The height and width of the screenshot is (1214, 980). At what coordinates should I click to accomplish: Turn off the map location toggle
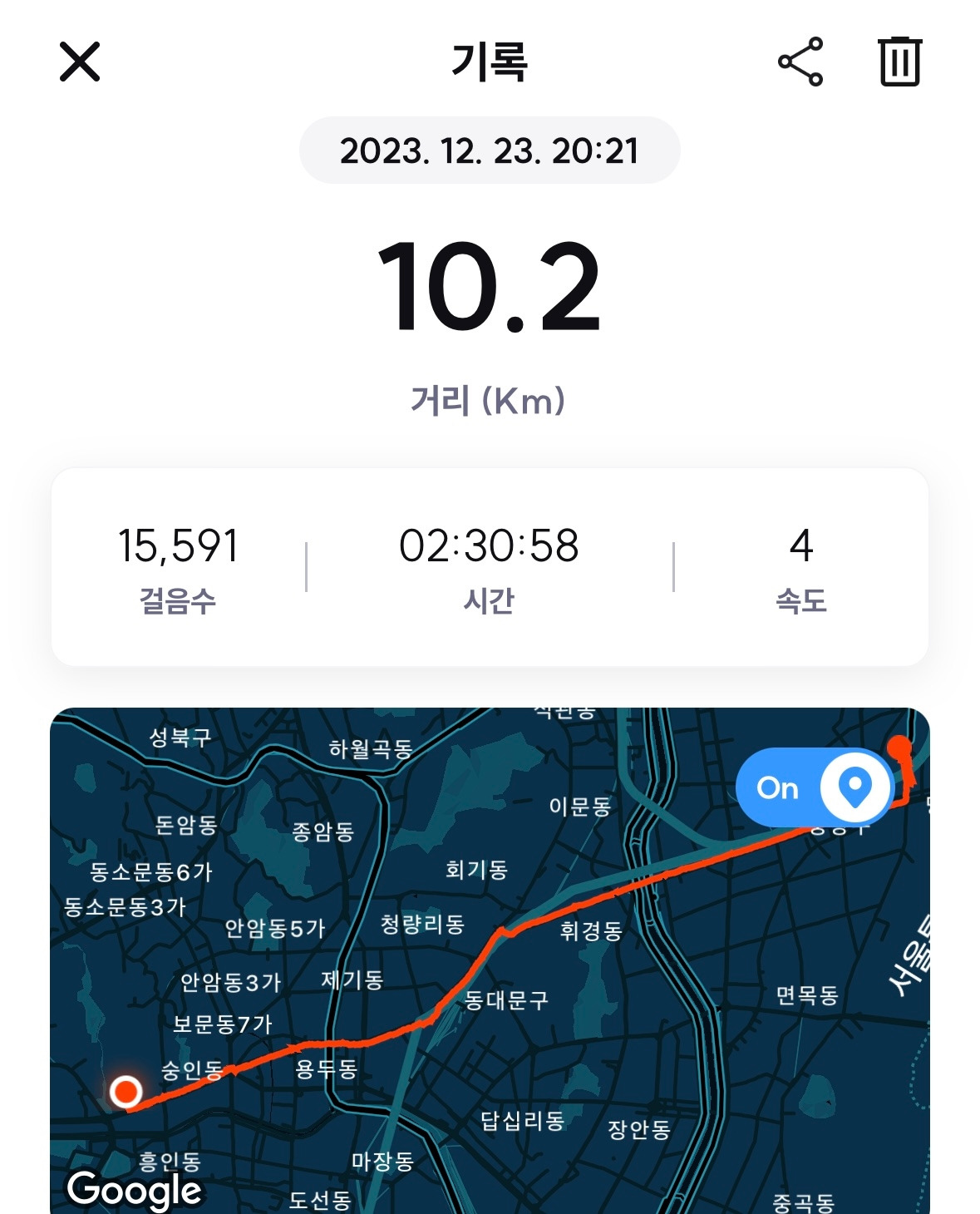click(x=814, y=787)
